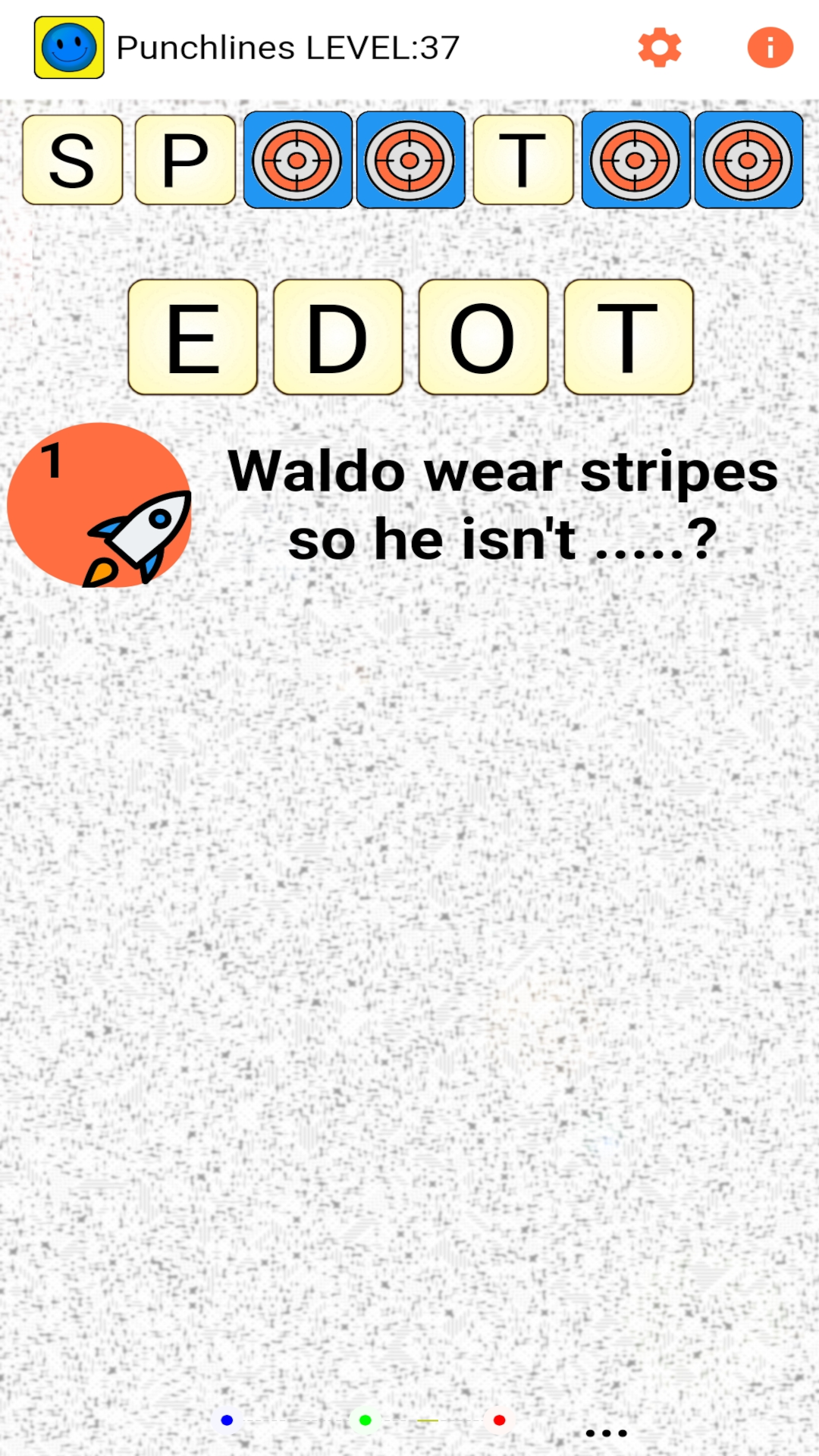Viewport: 819px width, 1456px height.
Task: Tap the first target slot after P
Action: point(297,160)
